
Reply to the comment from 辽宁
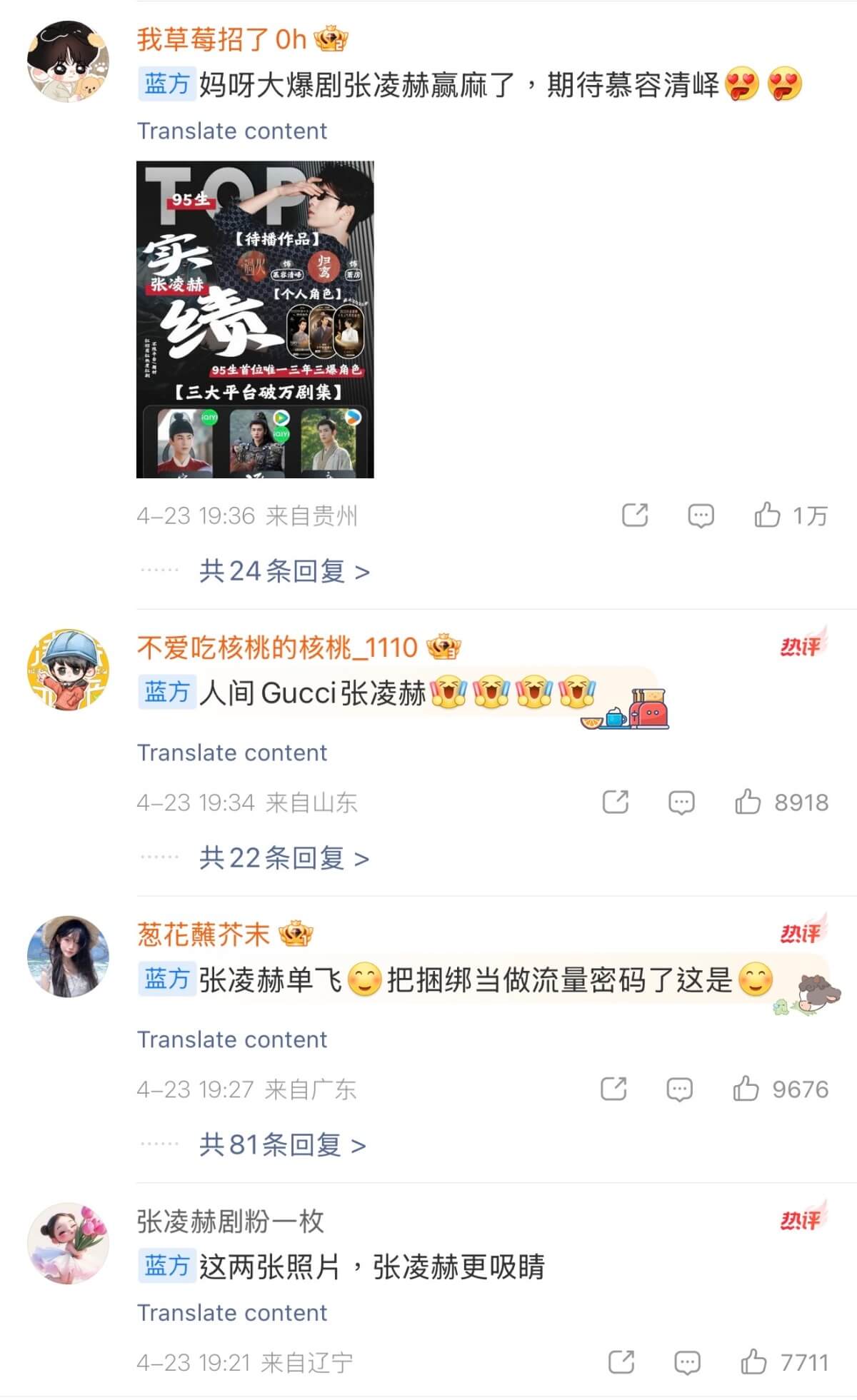point(687,1361)
